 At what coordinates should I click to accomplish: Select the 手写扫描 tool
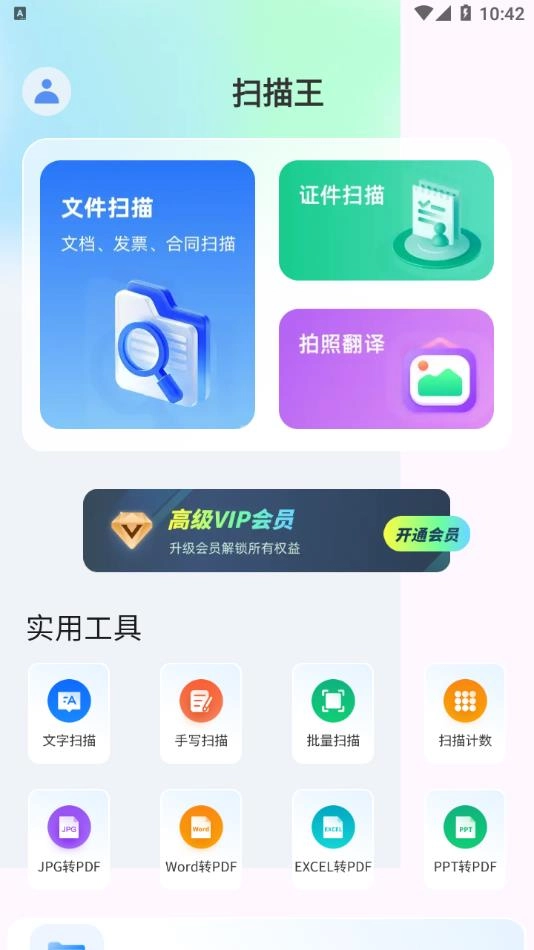pos(201,713)
